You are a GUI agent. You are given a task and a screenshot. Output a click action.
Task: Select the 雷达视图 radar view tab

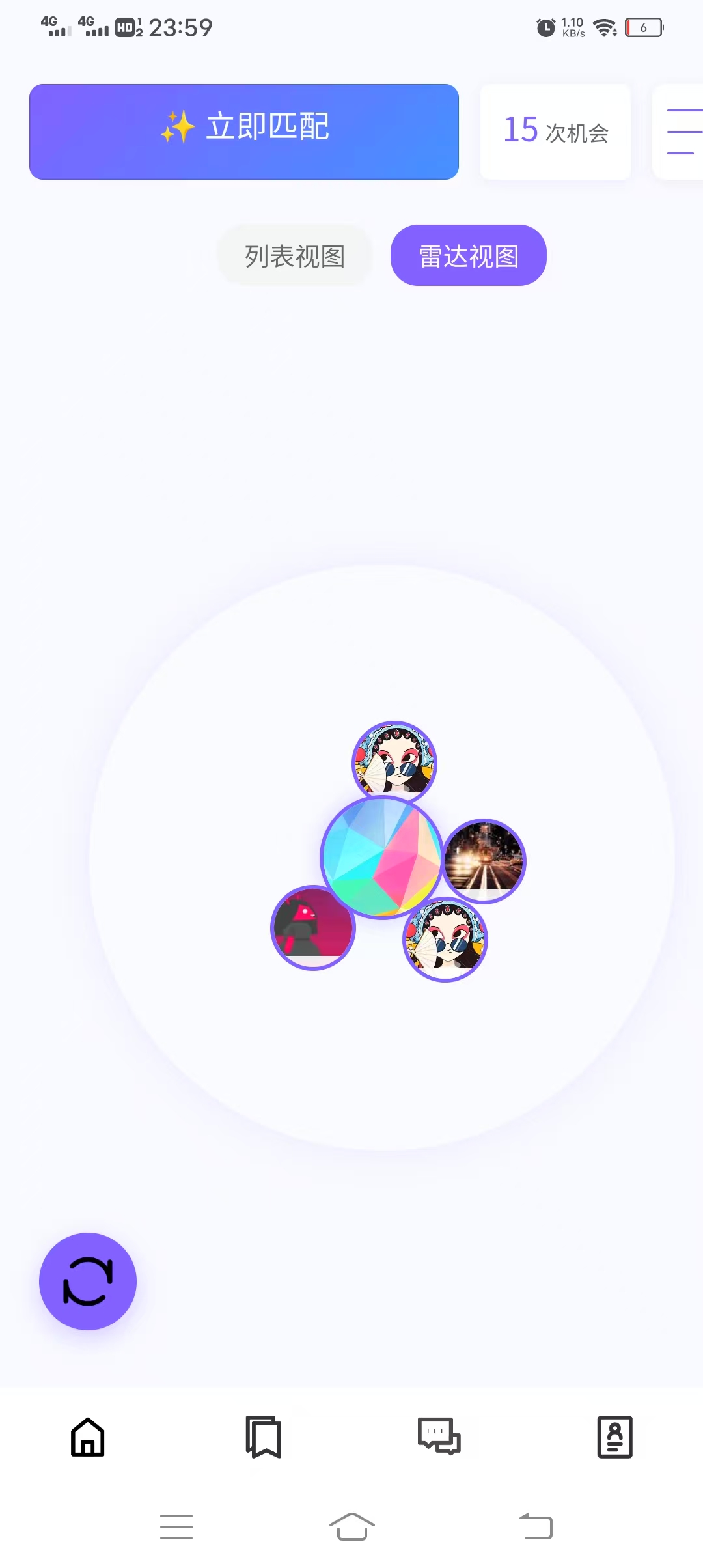(468, 256)
